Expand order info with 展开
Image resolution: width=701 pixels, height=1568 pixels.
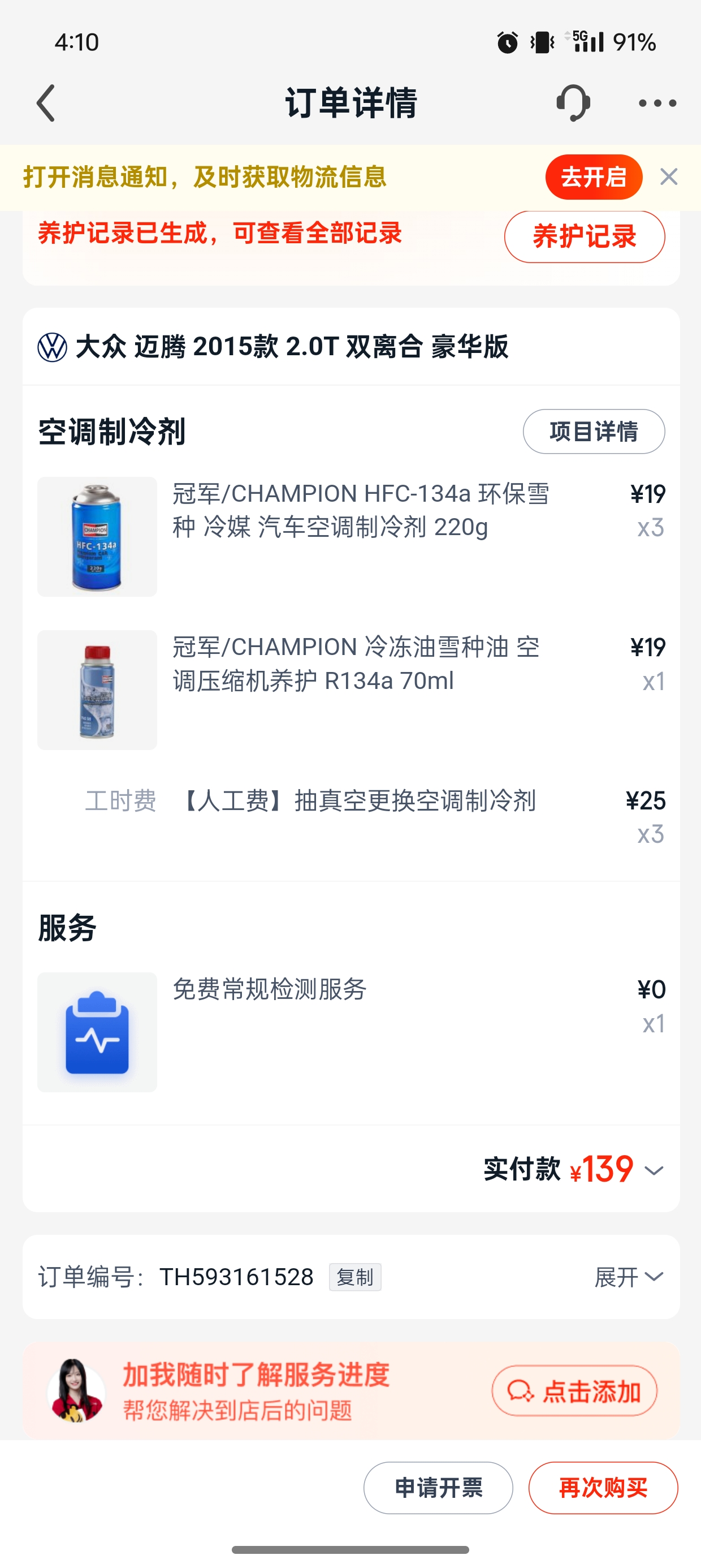(x=628, y=1277)
